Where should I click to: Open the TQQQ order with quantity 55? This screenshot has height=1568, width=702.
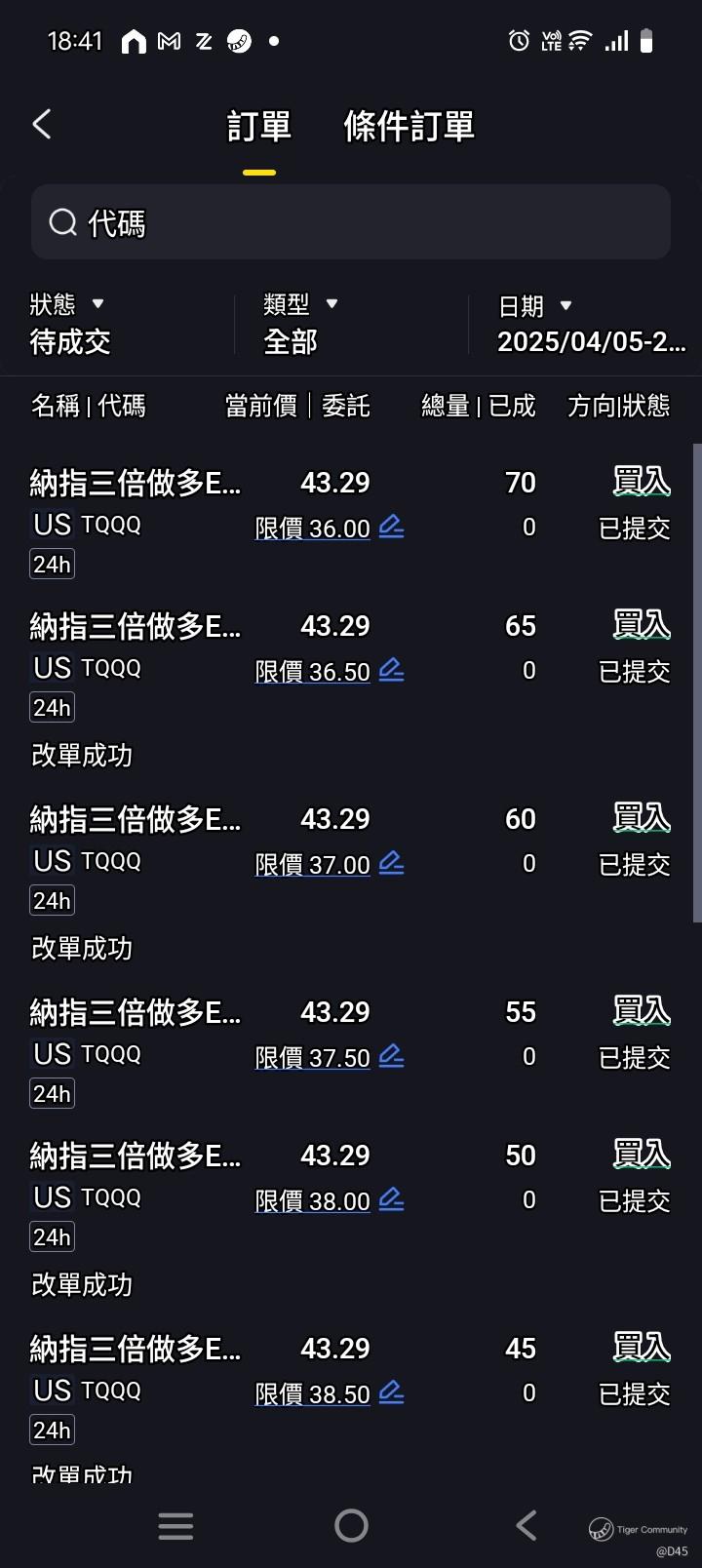136,1014
